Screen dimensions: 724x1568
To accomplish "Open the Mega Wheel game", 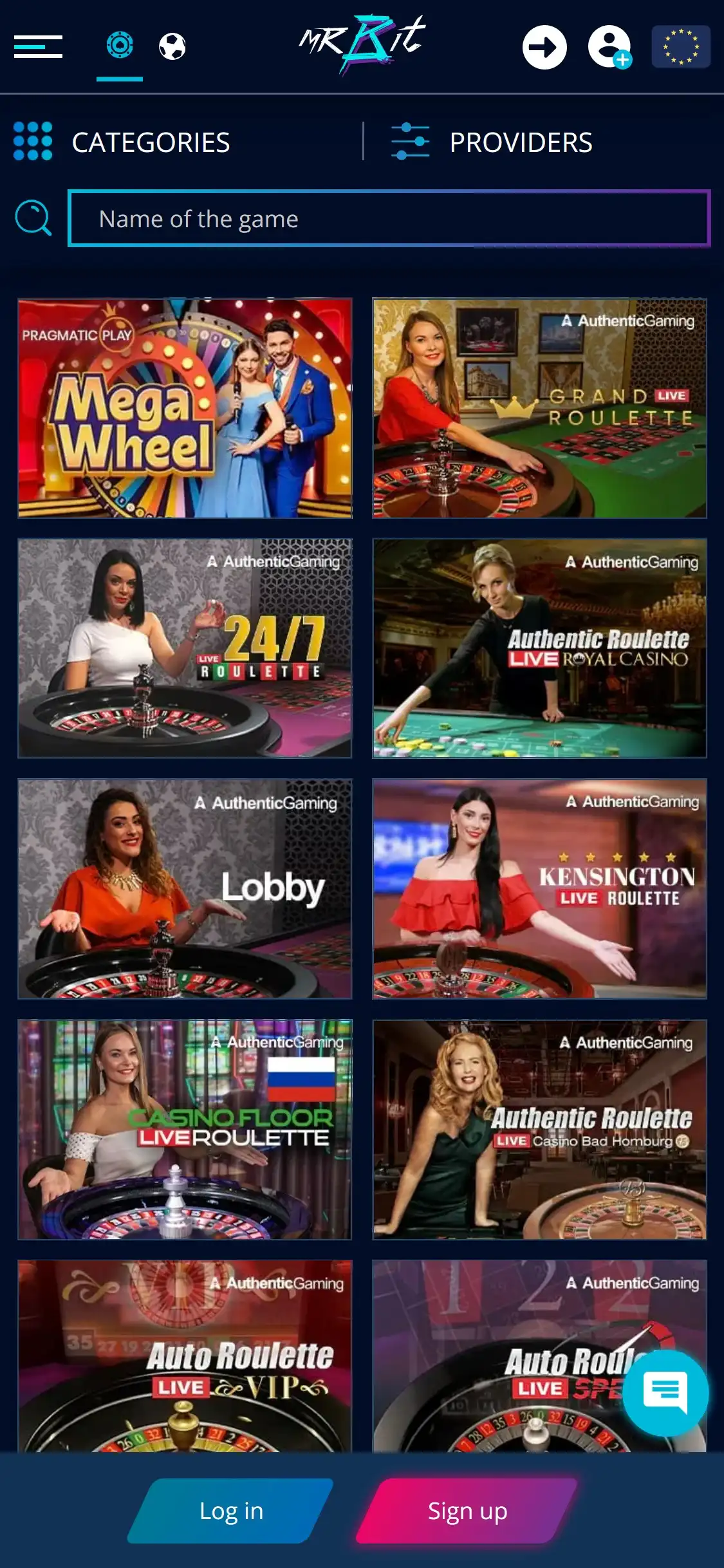I will (x=185, y=408).
